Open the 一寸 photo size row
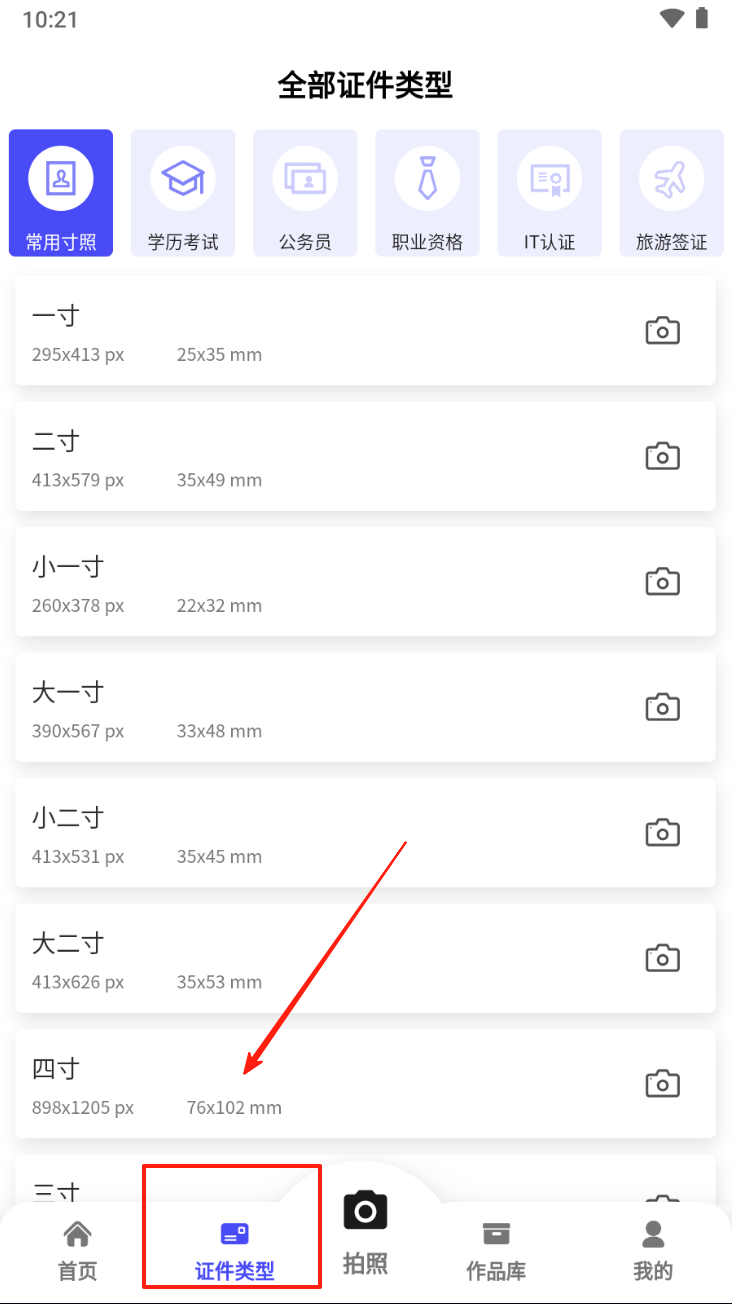This screenshot has width=732, height=1304. point(365,331)
